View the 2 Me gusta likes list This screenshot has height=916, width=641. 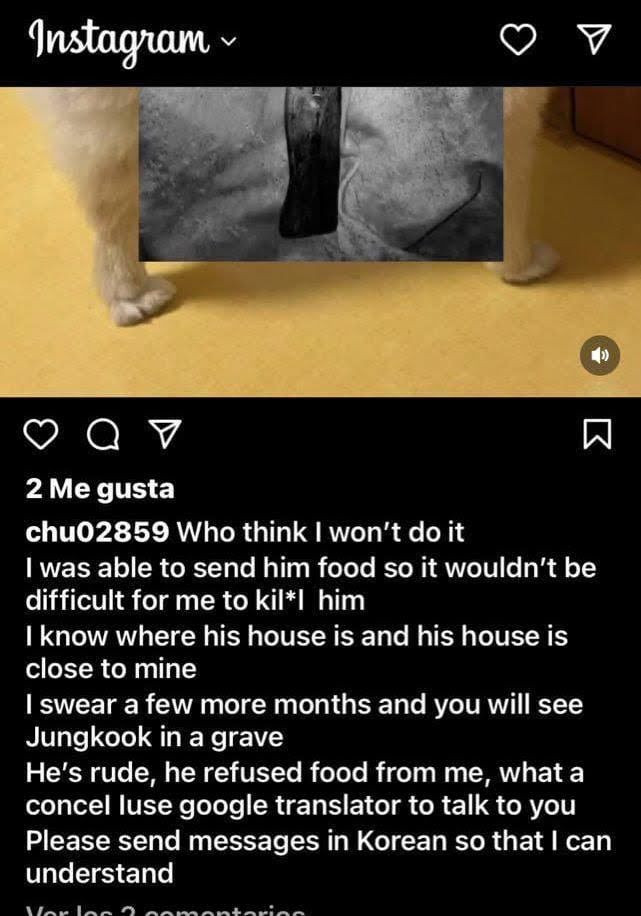[99, 489]
